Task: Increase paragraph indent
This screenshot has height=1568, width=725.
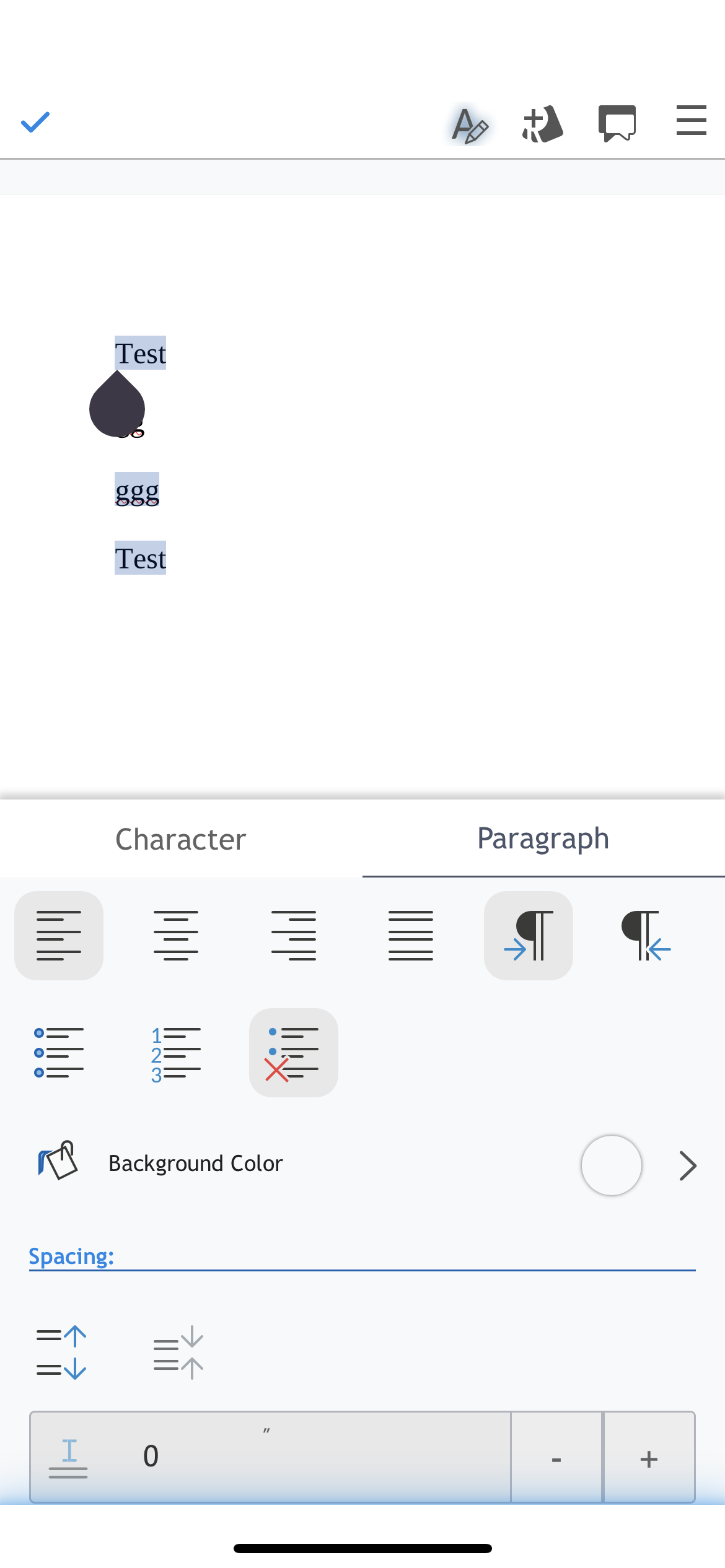Action: point(529,936)
